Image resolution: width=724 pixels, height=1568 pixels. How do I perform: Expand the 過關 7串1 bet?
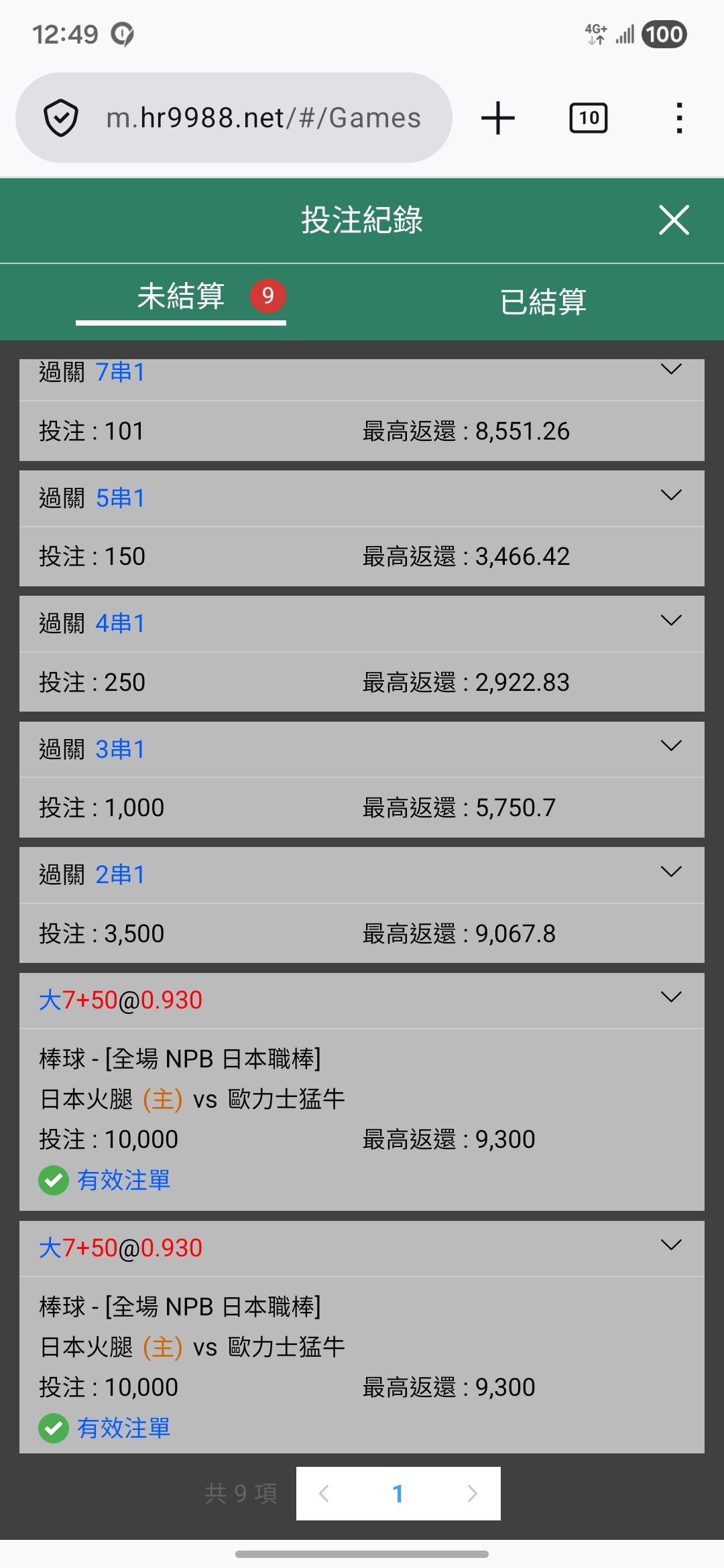pyautogui.click(x=670, y=370)
